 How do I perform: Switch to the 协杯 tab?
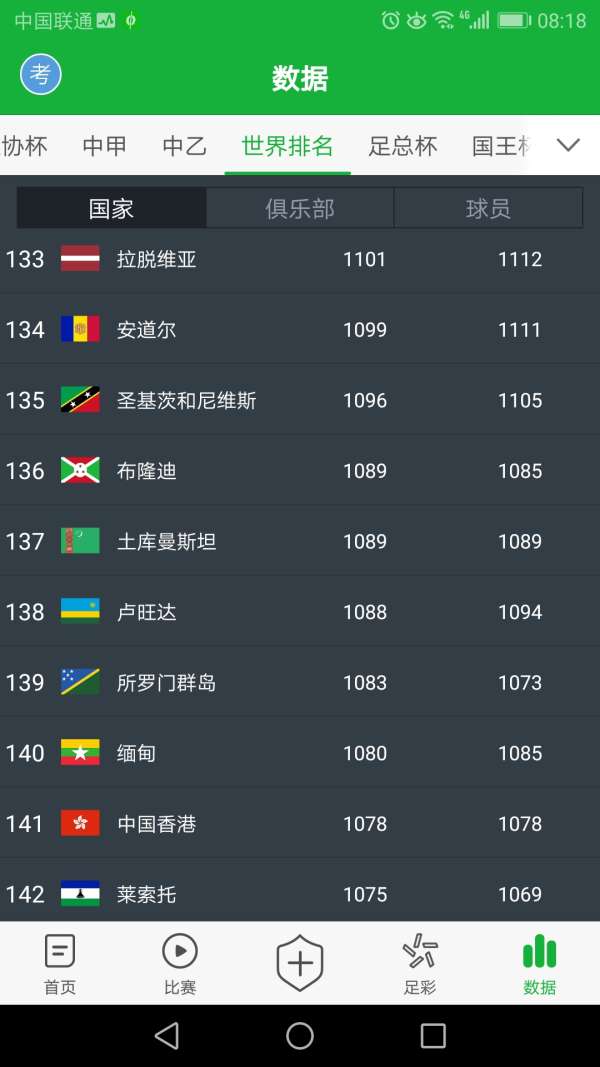coord(25,146)
